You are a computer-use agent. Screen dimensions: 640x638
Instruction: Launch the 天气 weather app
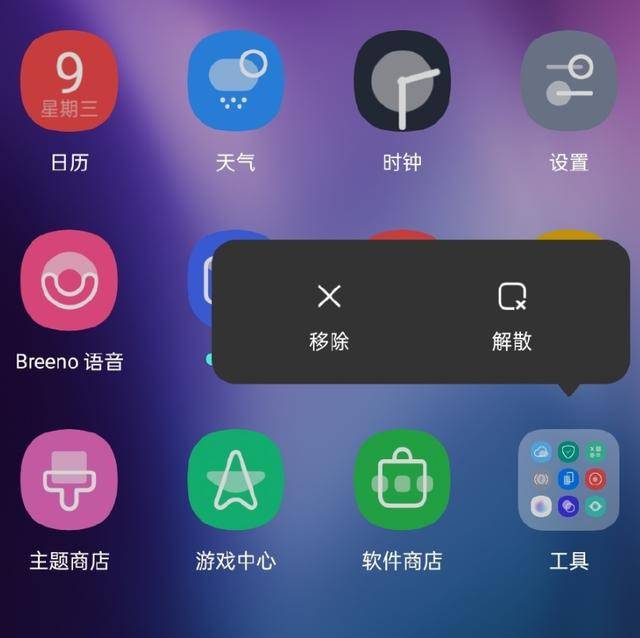tap(236, 80)
